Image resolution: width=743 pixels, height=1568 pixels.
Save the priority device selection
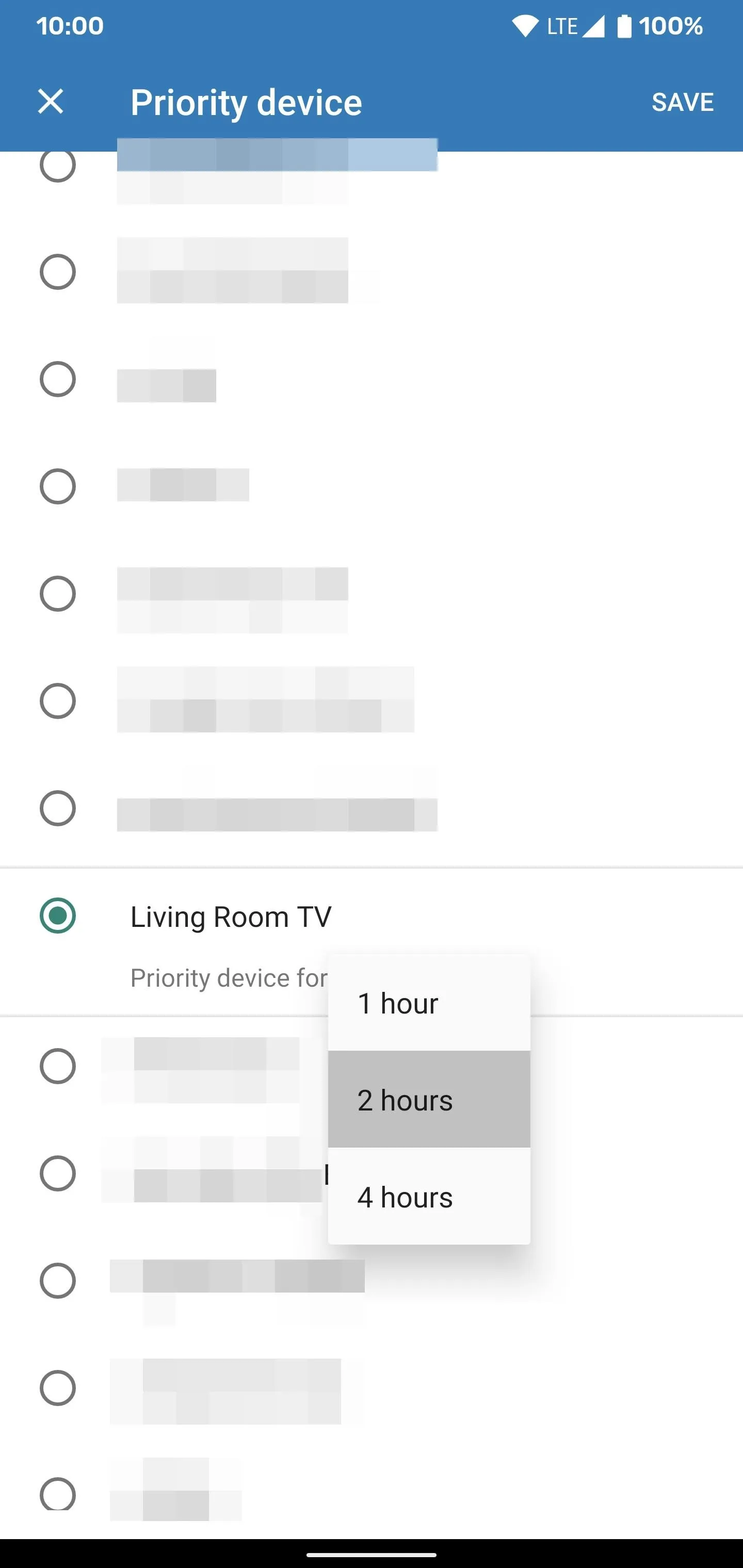click(x=683, y=102)
